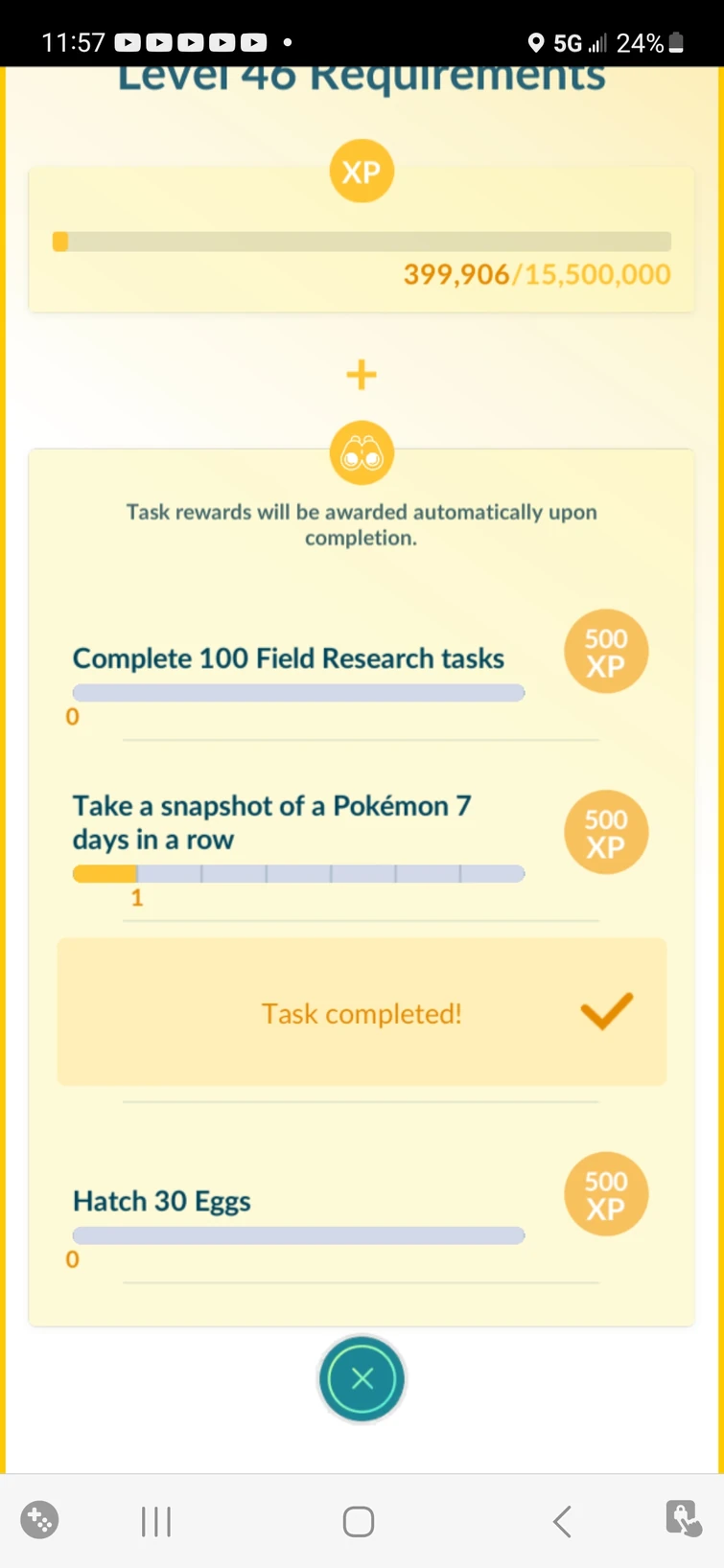Tap the plus sign between XP and task sections
This screenshot has height=1568, width=724.
pyautogui.click(x=362, y=375)
